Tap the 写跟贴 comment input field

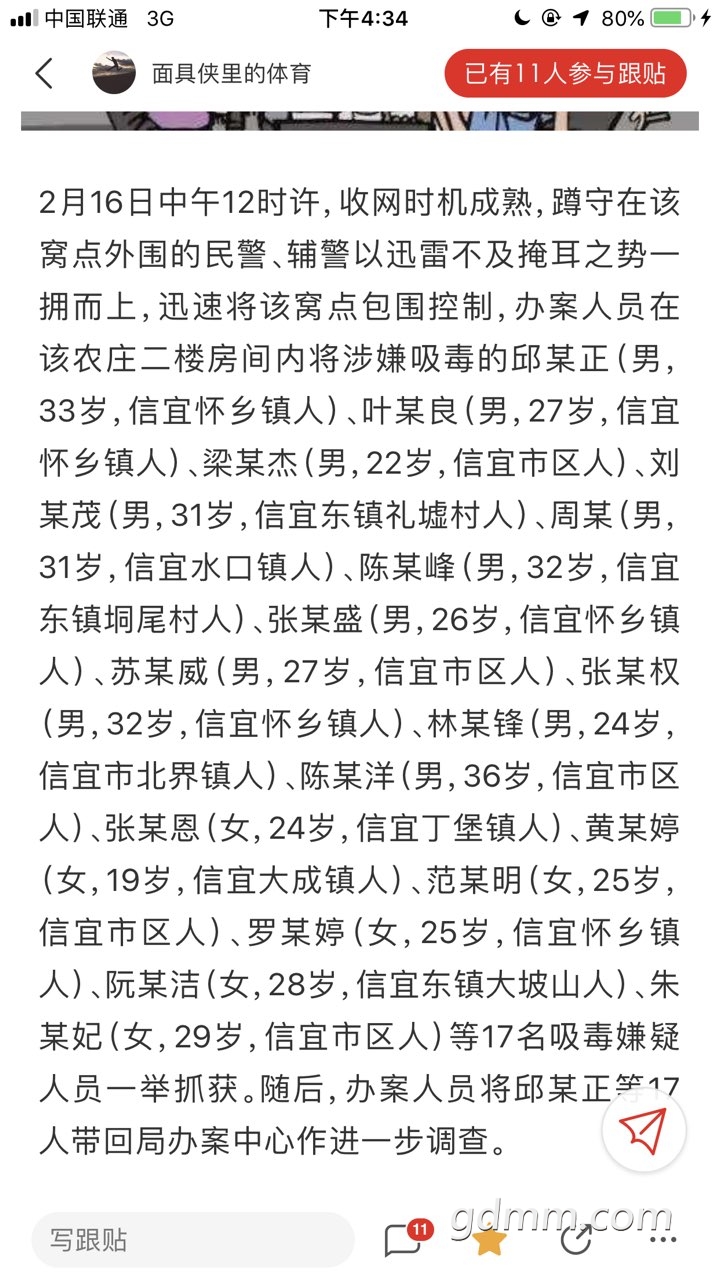pos(192,1241)
